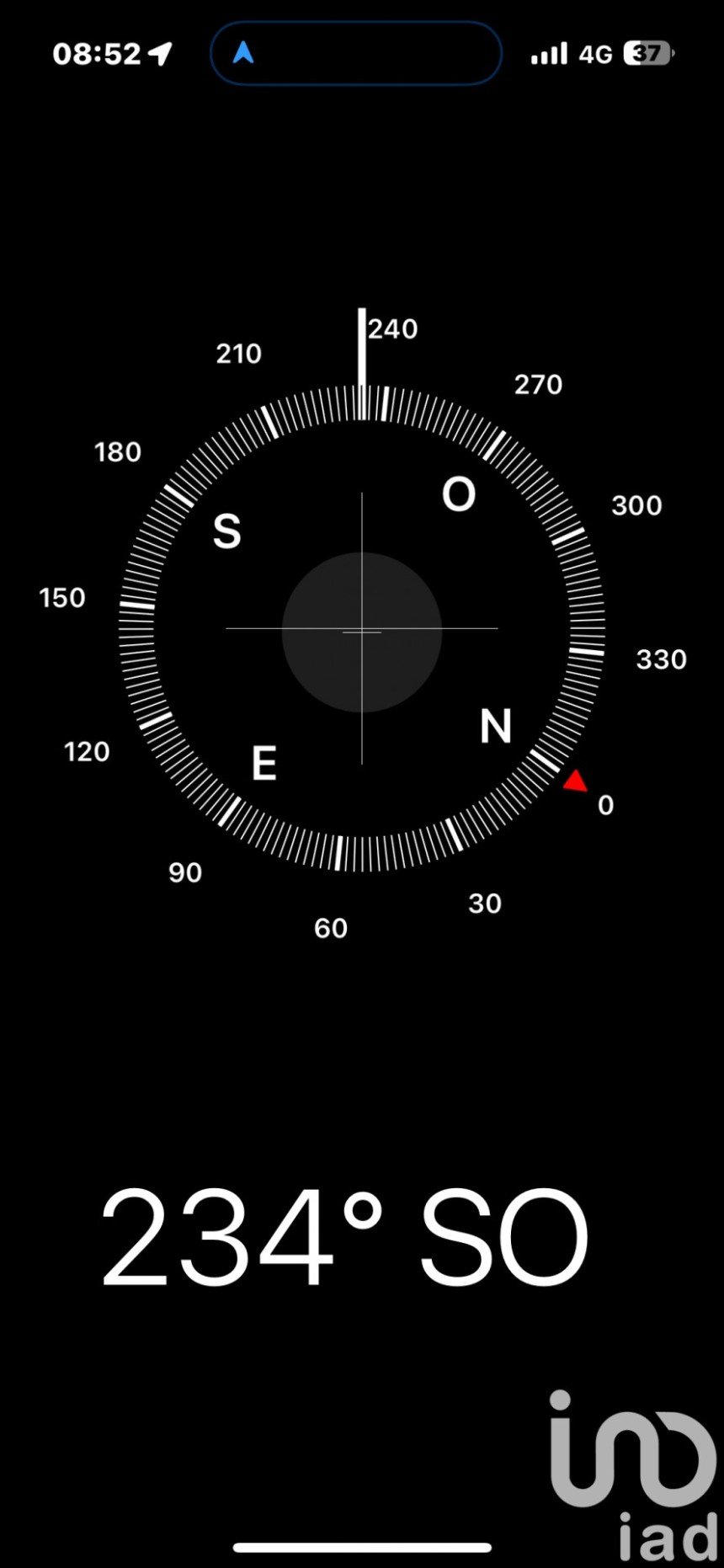The image size is (724, 1568).
Task: Tap the compass dial to lock bearing
Action: [362, 628]
